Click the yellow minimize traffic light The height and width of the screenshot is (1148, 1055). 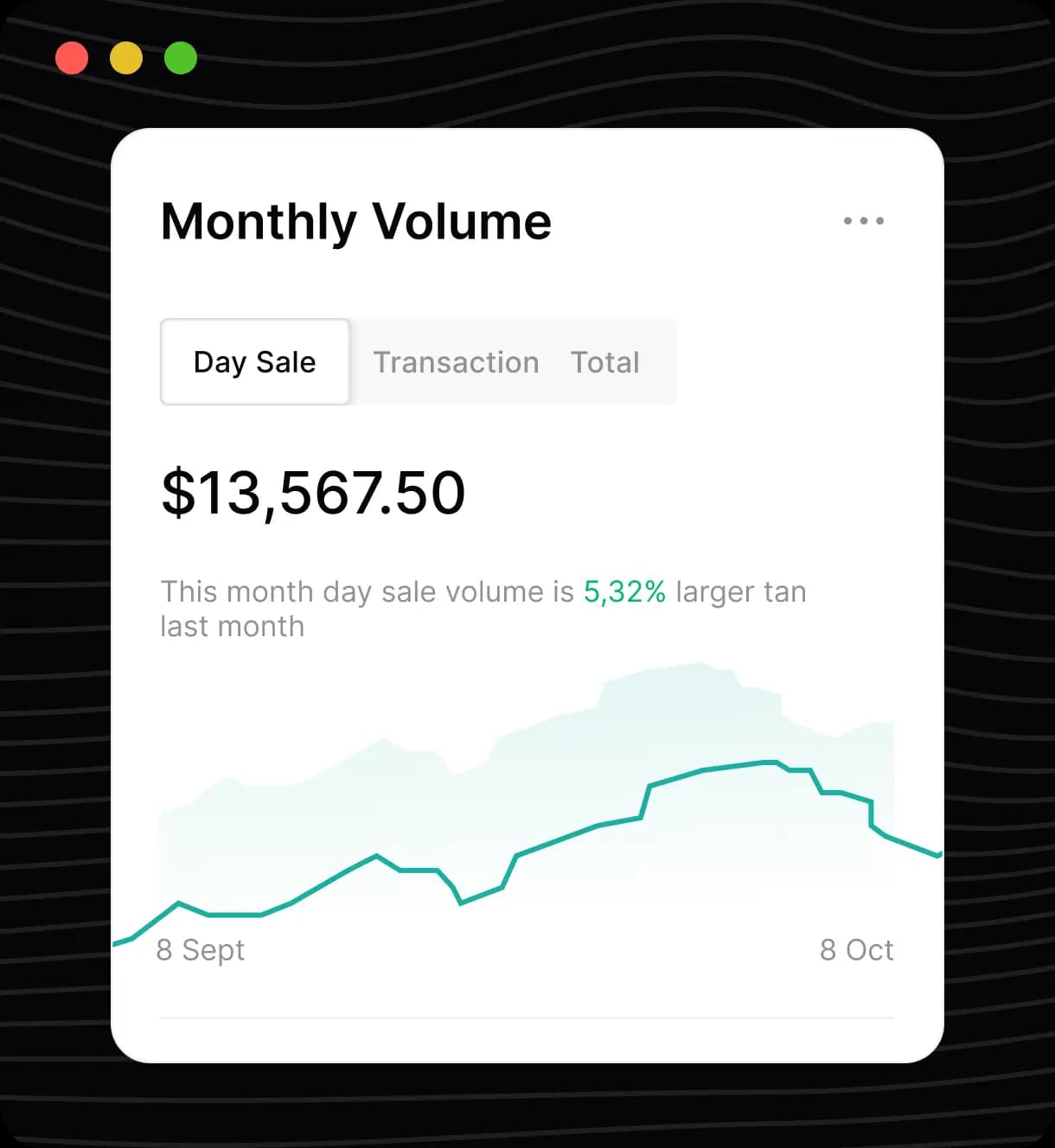click(x=125, y=56)
